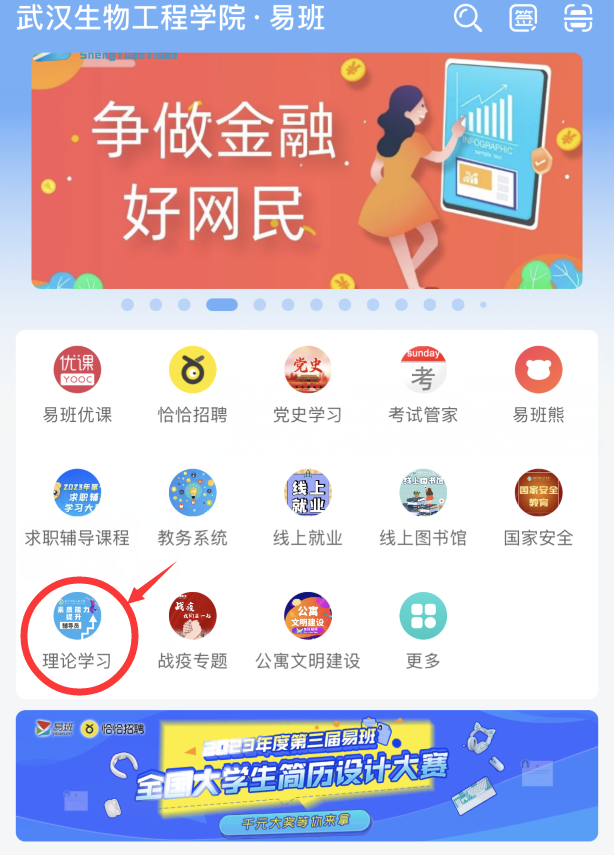Open the search magnifier icon

click(468, 18)
